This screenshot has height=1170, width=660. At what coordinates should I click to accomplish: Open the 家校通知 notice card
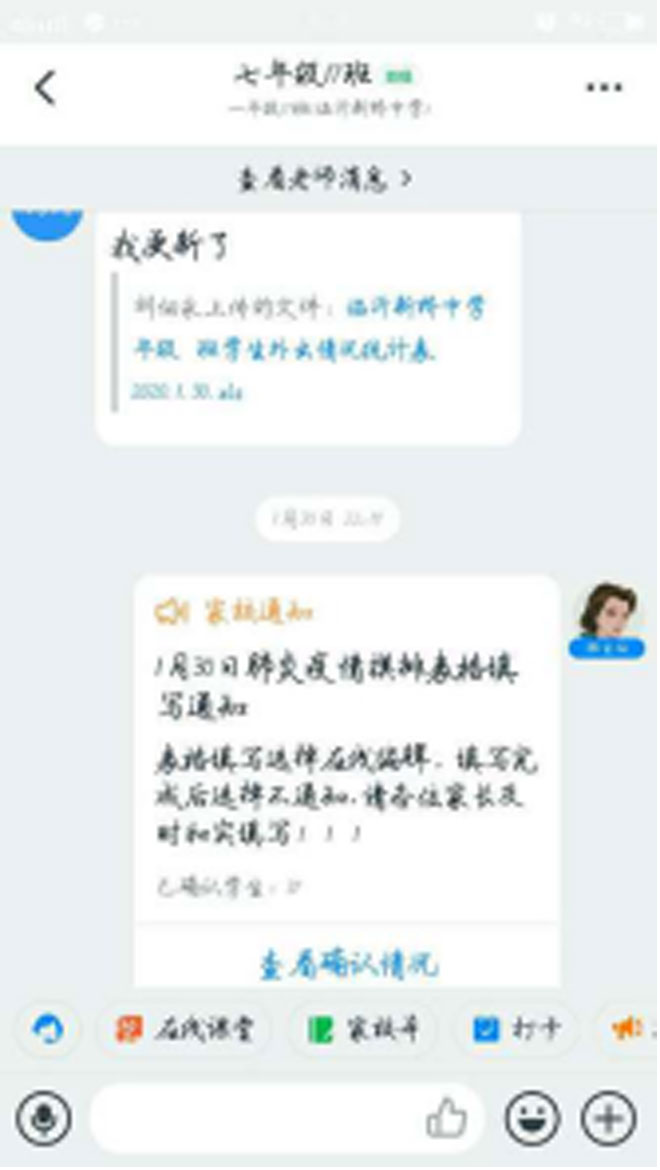(346, 740)
